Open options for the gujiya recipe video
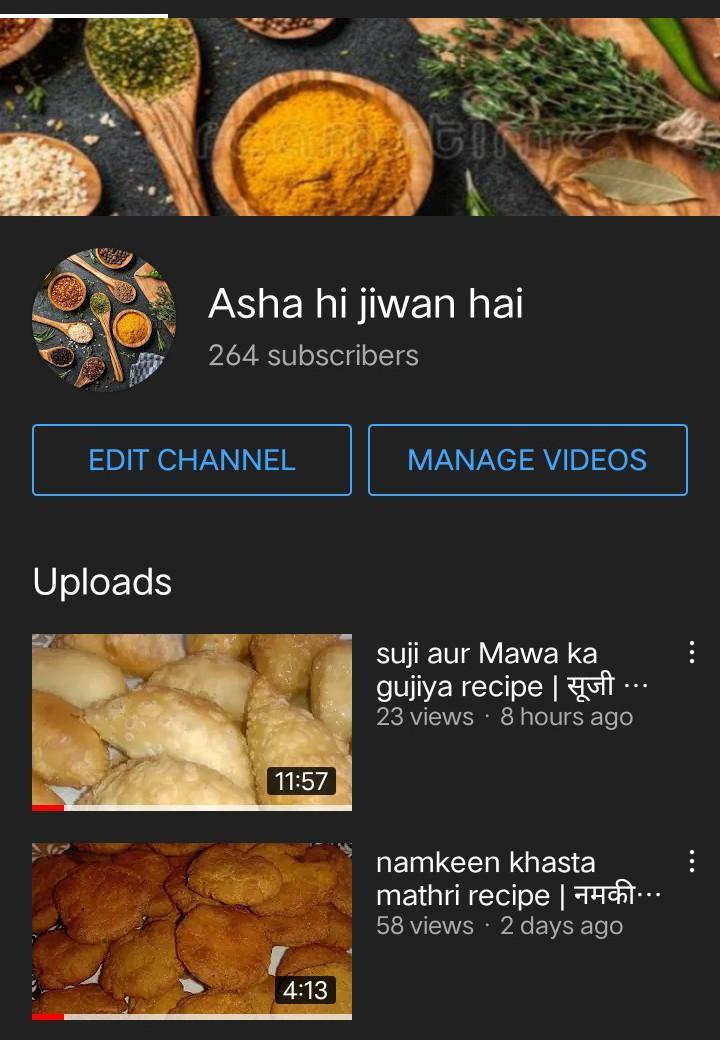Viewport: 720px width, 1040px height. coord(691,653)
